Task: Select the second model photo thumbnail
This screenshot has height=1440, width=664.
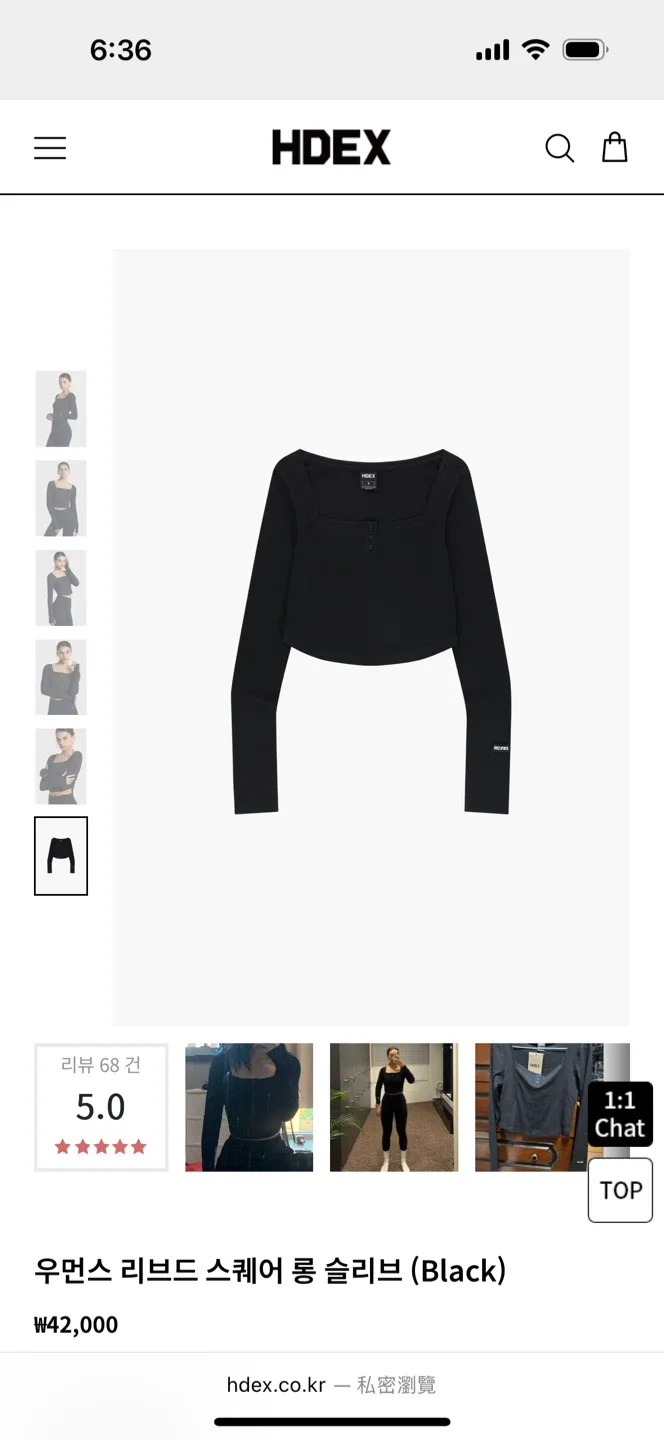Action: tap(61, 498)
